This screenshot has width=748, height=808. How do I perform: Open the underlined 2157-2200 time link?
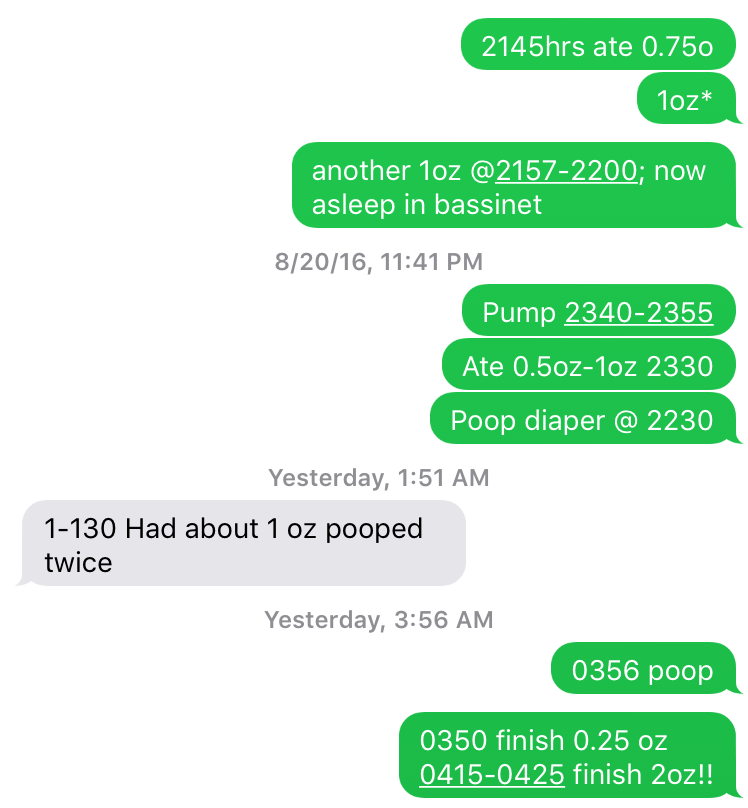click(567, 171)
